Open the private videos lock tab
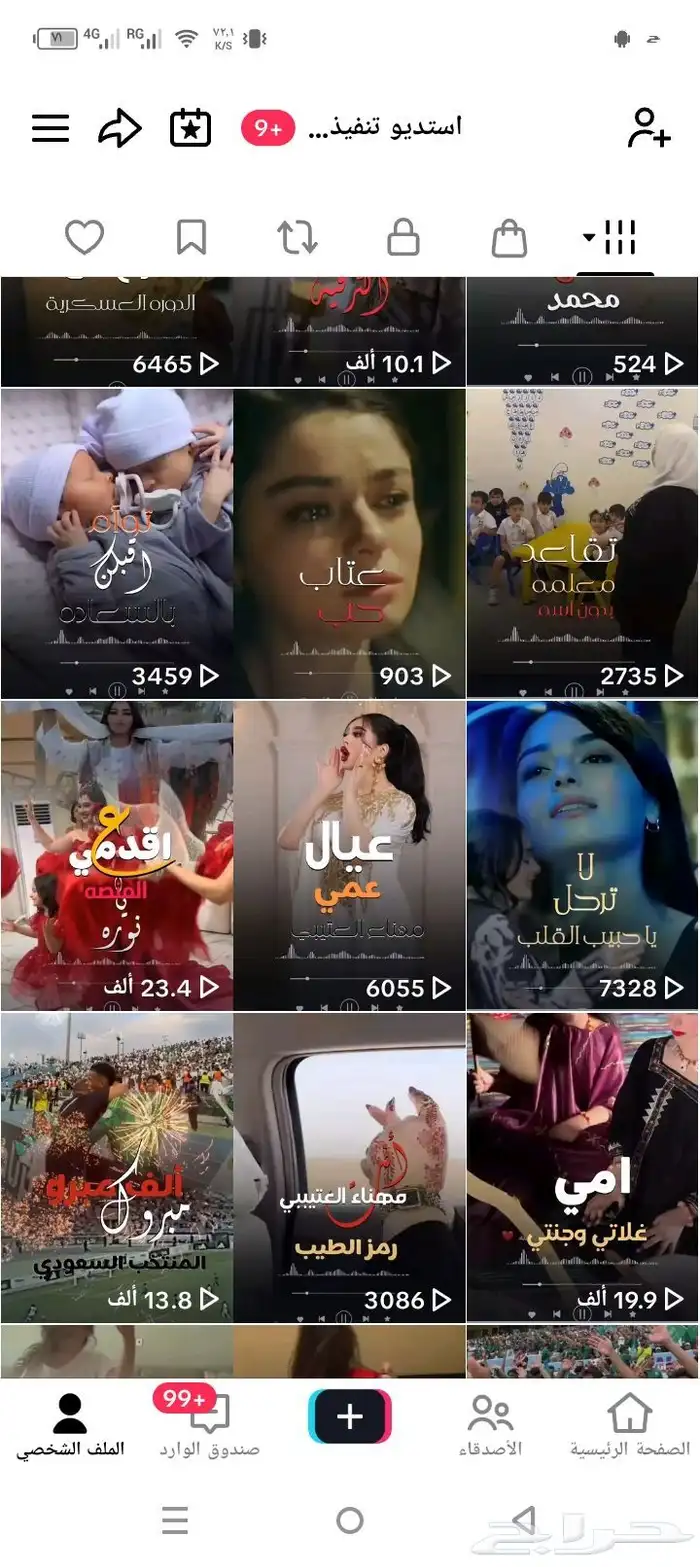 point(403,238)
